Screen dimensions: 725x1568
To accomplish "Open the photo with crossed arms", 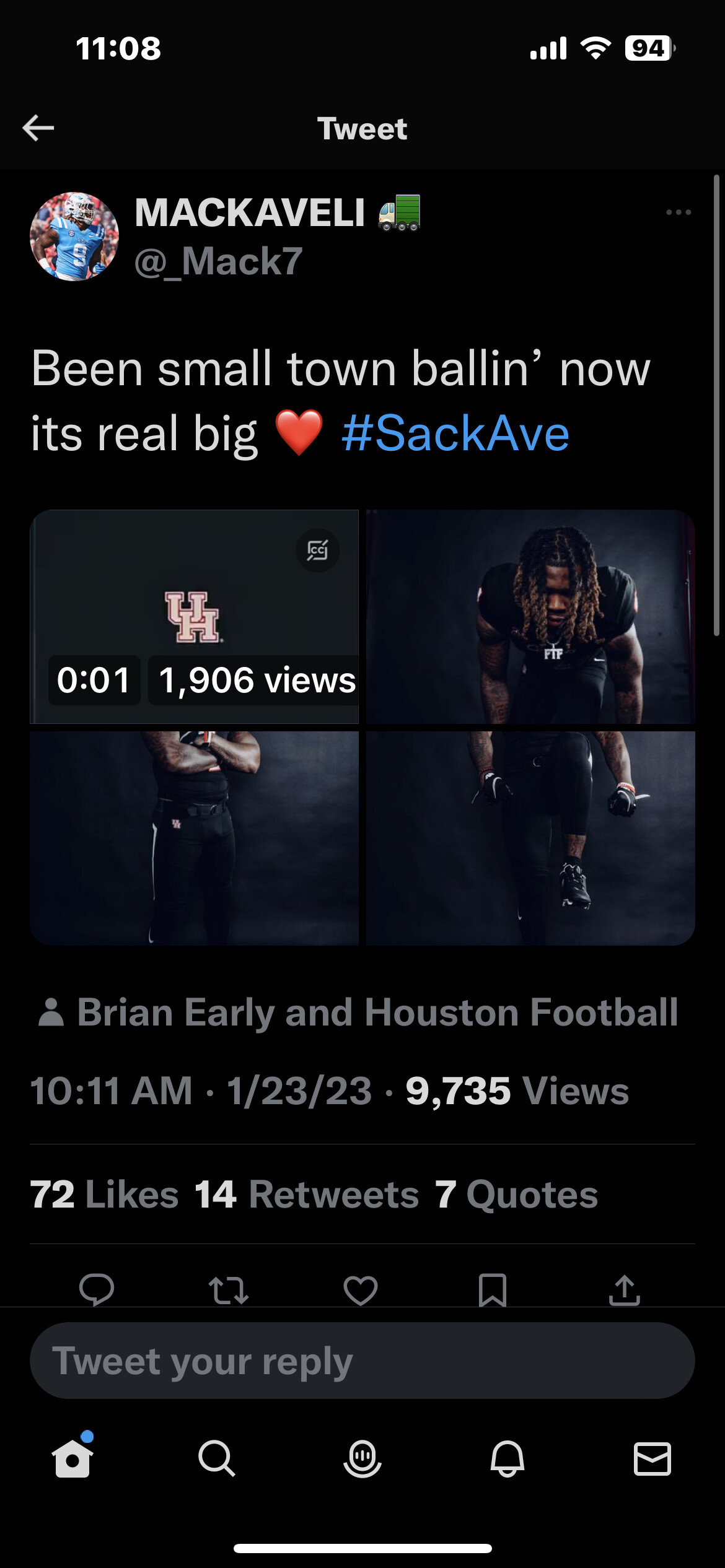I will pyautogui.click(x=194, y=838).
